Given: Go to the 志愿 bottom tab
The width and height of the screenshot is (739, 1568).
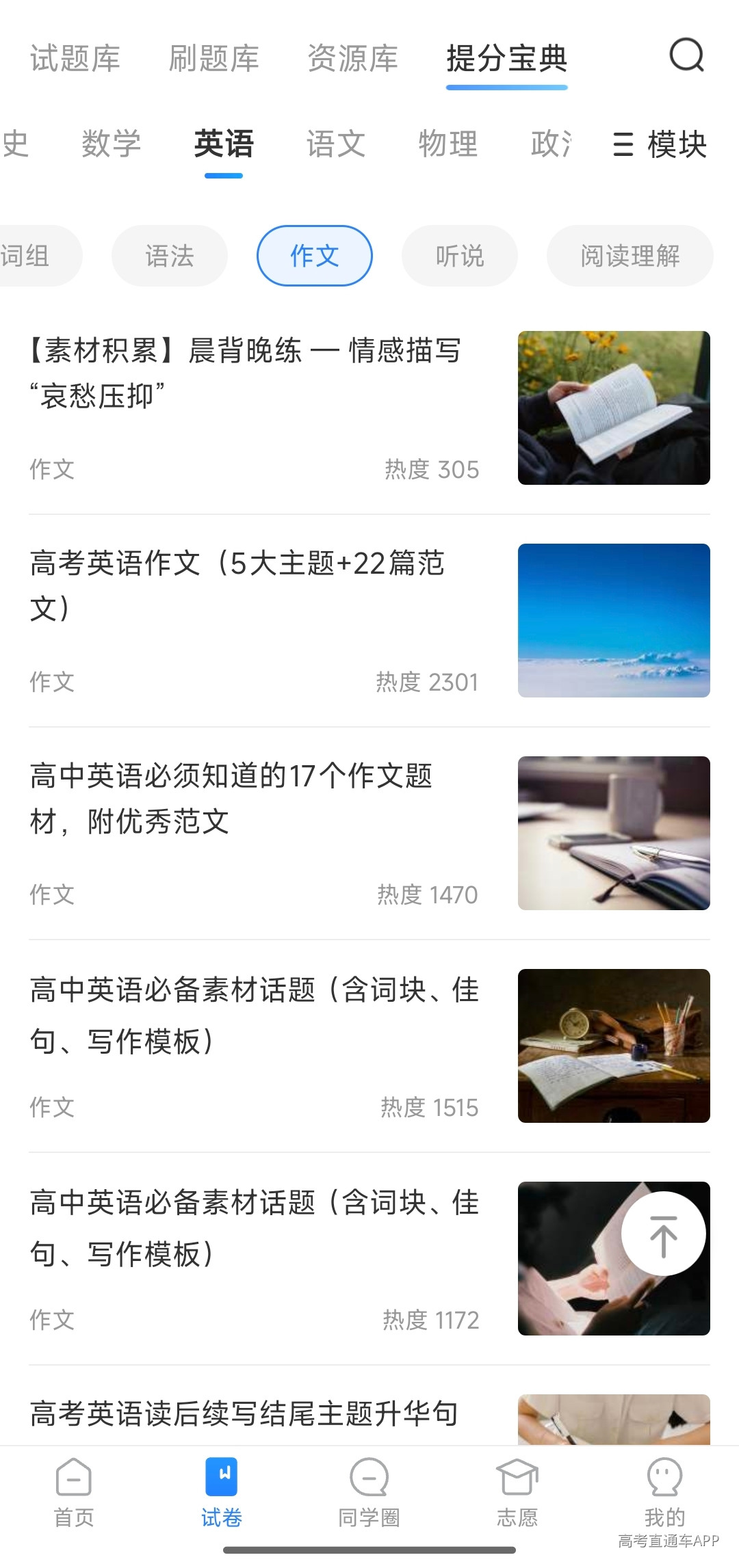Looking at the screenshot, I should 517,1493.
